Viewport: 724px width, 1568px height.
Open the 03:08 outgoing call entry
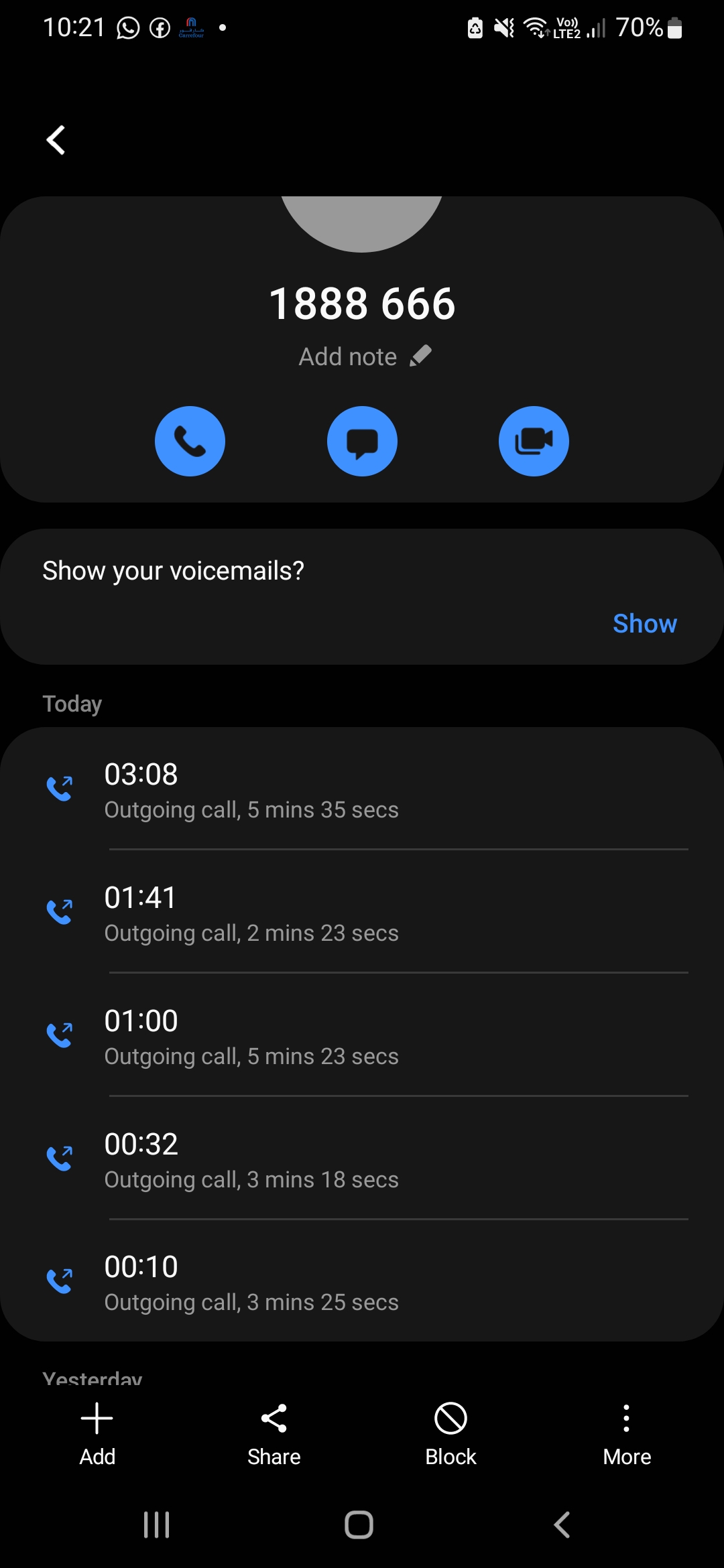point(362,791)
